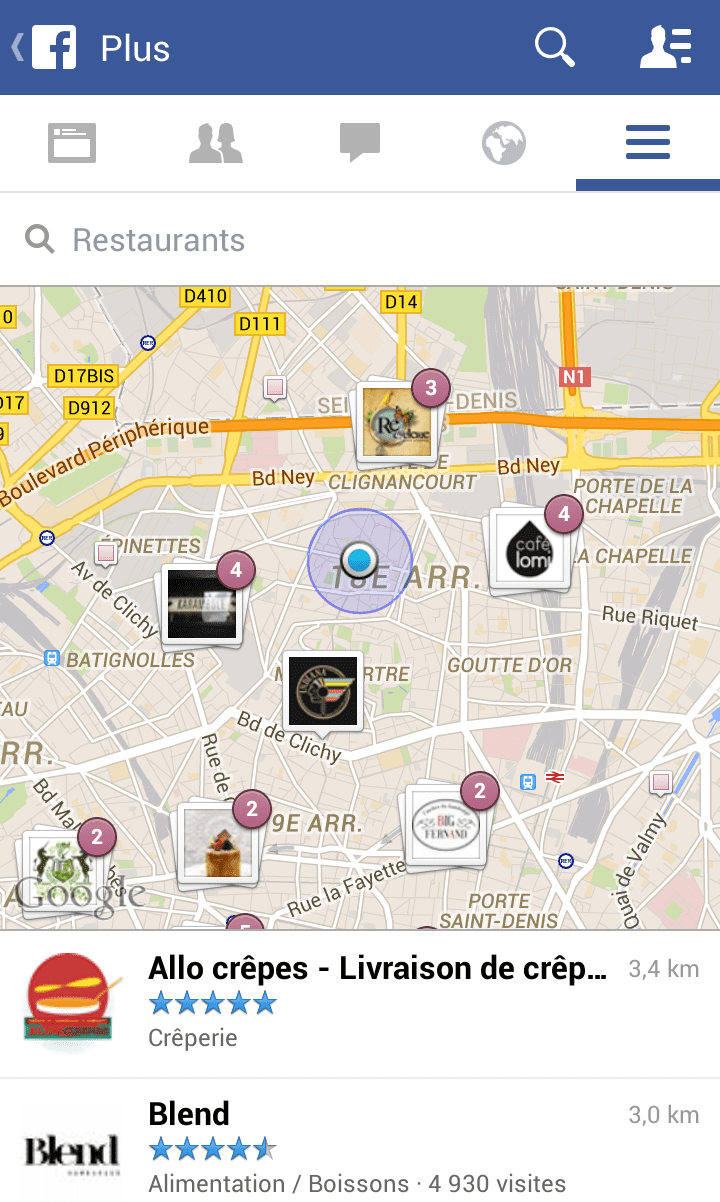Screen dimensions: 720x1202
Task: View Allo crêpes five-star rating
Action: click(x=212, y=1001)
